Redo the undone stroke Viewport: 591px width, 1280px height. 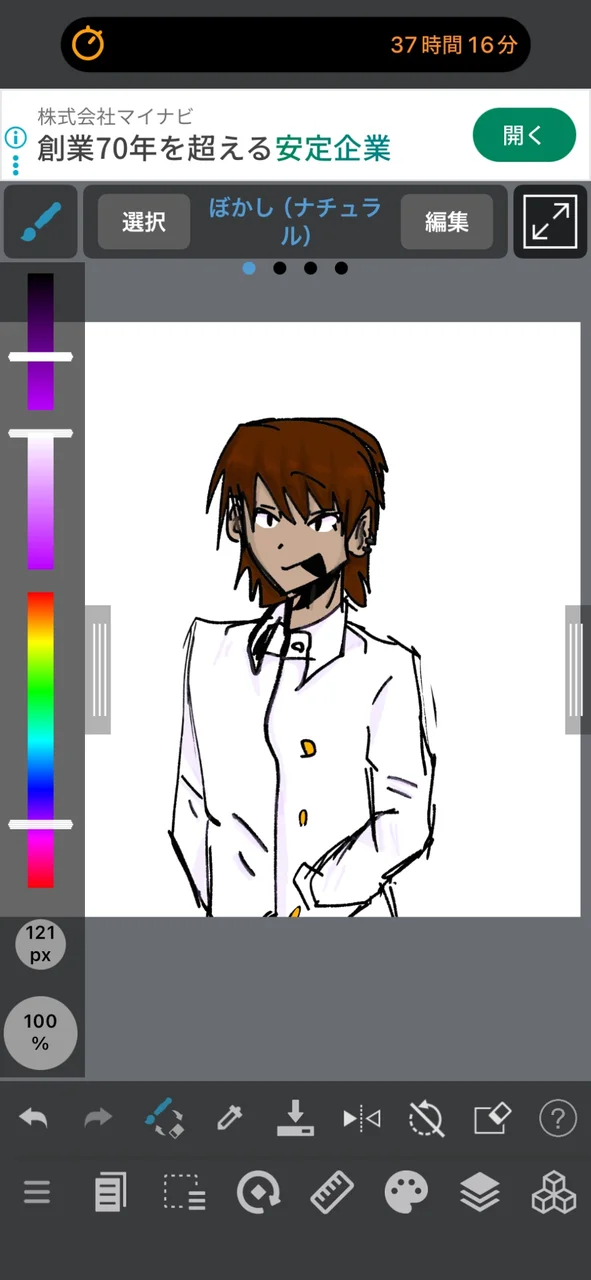click(98, 1118)
